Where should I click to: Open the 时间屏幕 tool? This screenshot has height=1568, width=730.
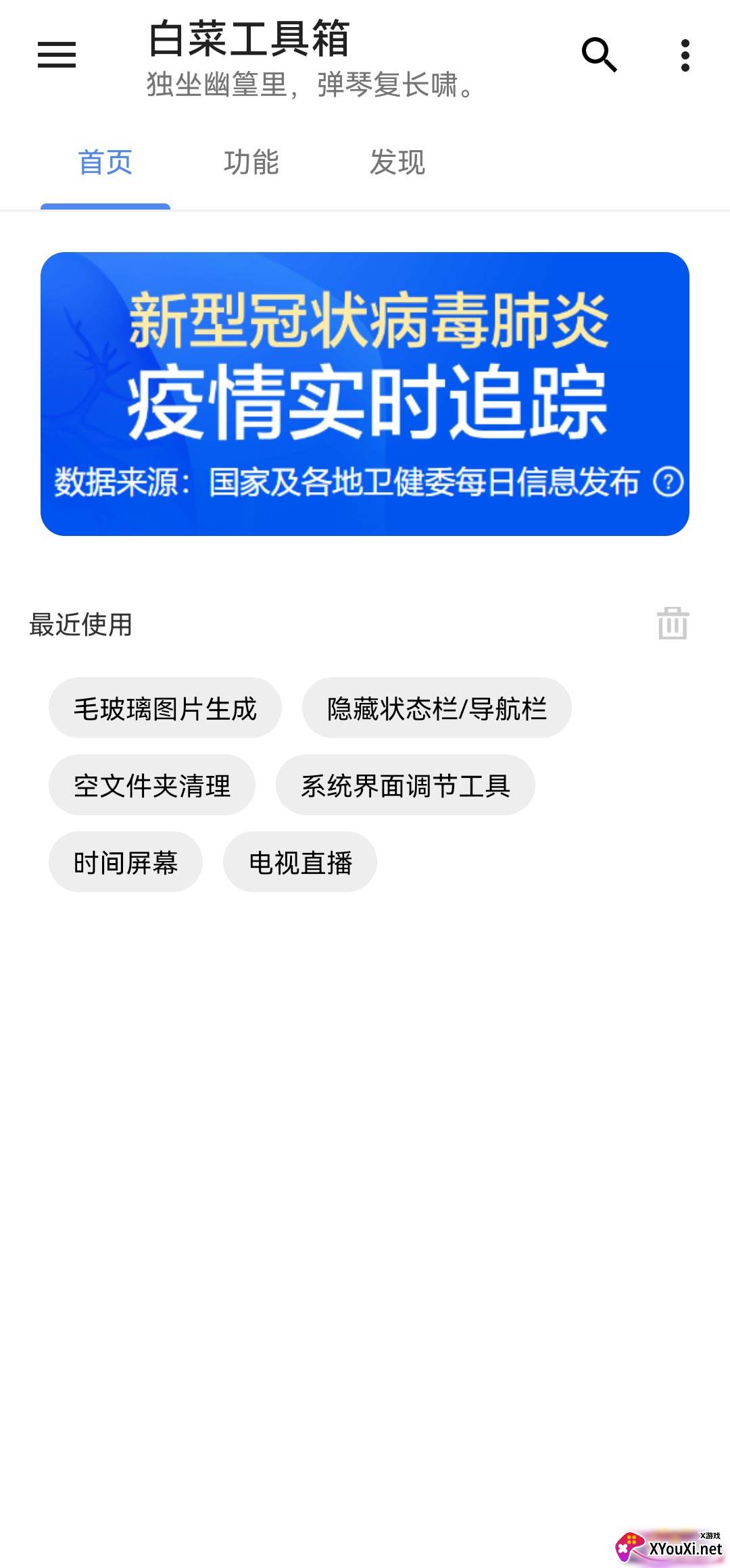coord(125,862)
